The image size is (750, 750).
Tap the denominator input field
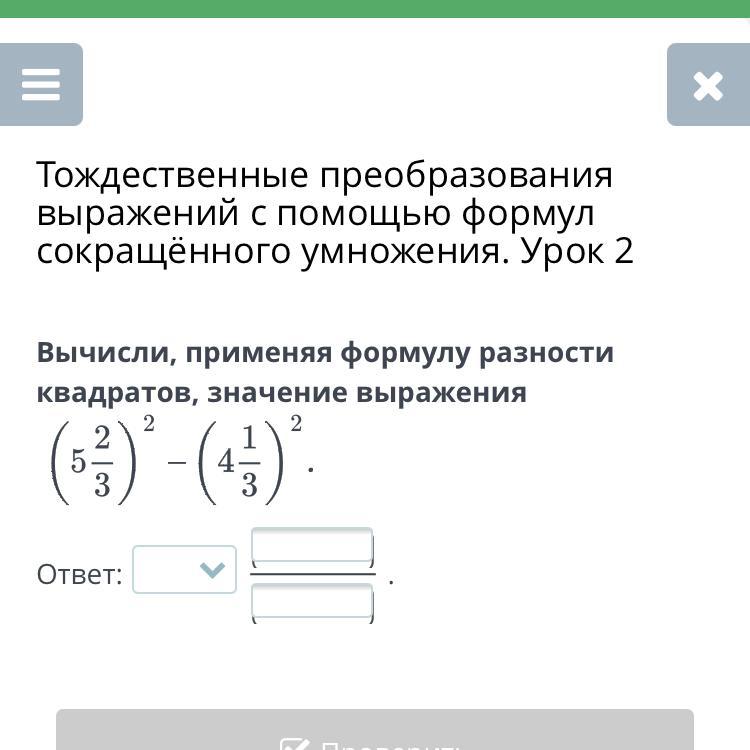(312, 602)
